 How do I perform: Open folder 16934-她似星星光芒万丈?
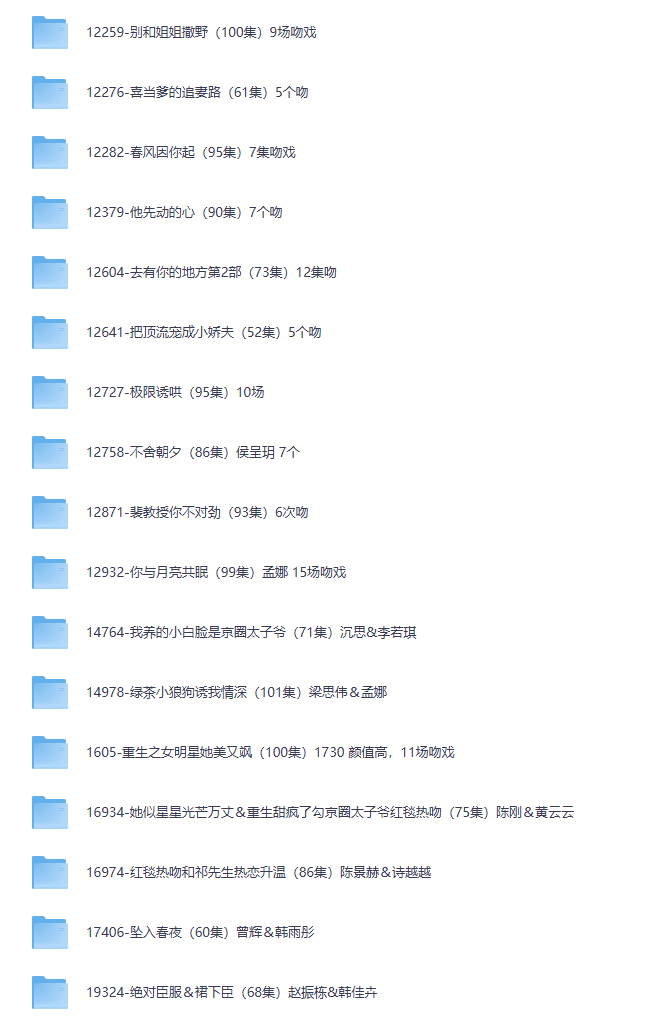pyautogui.click(x=330, y=812)
